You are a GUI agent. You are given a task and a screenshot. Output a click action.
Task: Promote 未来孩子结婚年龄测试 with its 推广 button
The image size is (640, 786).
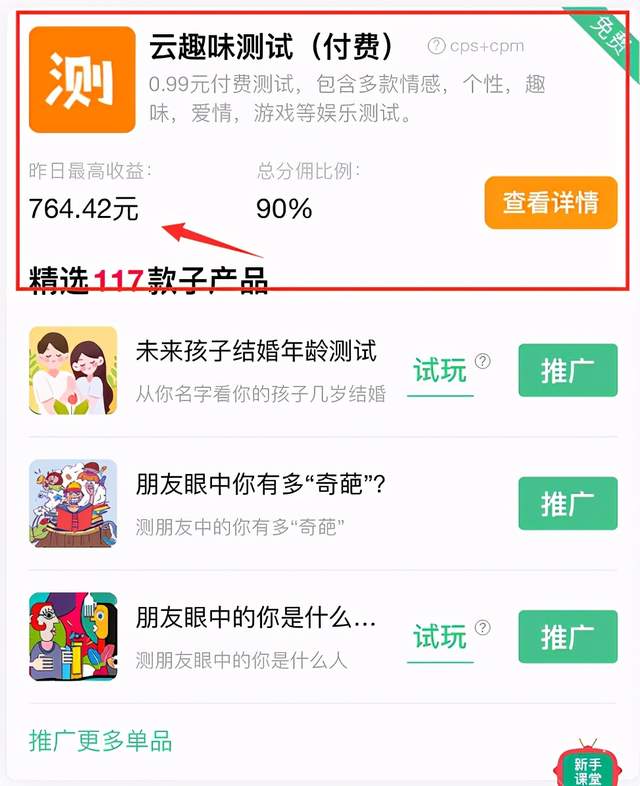click(567, 370)
